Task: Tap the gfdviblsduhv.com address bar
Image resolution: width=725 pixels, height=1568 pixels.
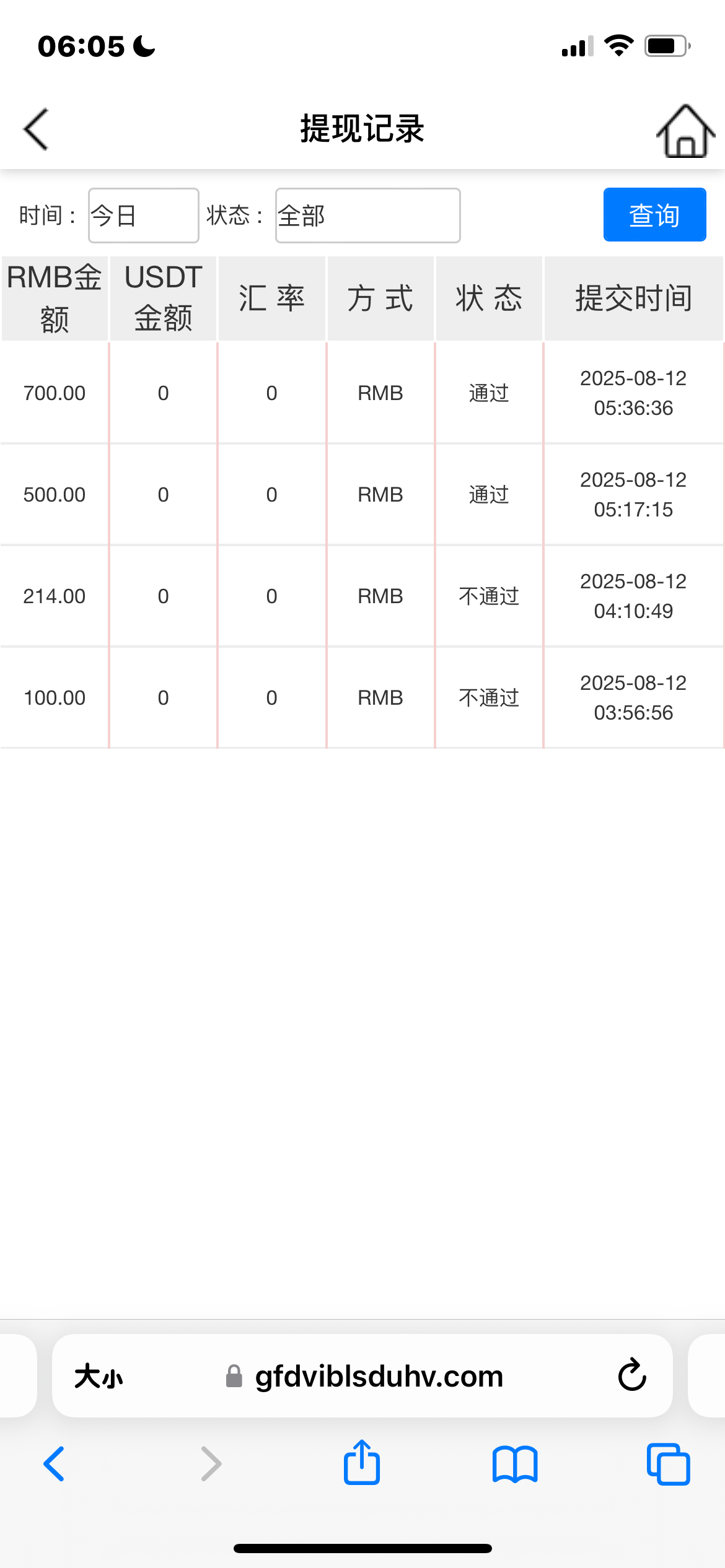Action: click(x=378, y=1377)
